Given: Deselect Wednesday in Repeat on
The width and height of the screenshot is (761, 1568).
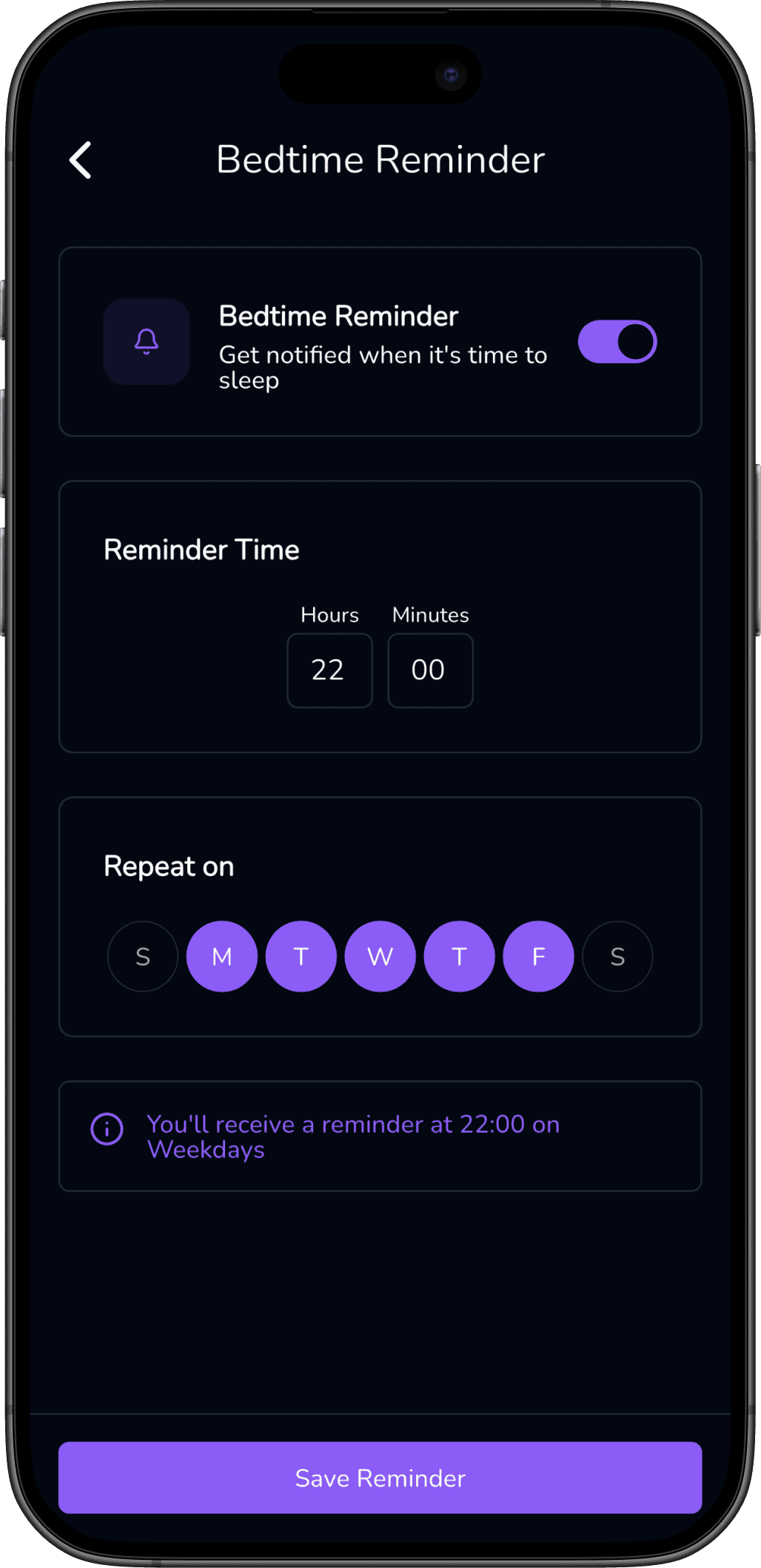Looking at the screenshot, I should [380, 956].
